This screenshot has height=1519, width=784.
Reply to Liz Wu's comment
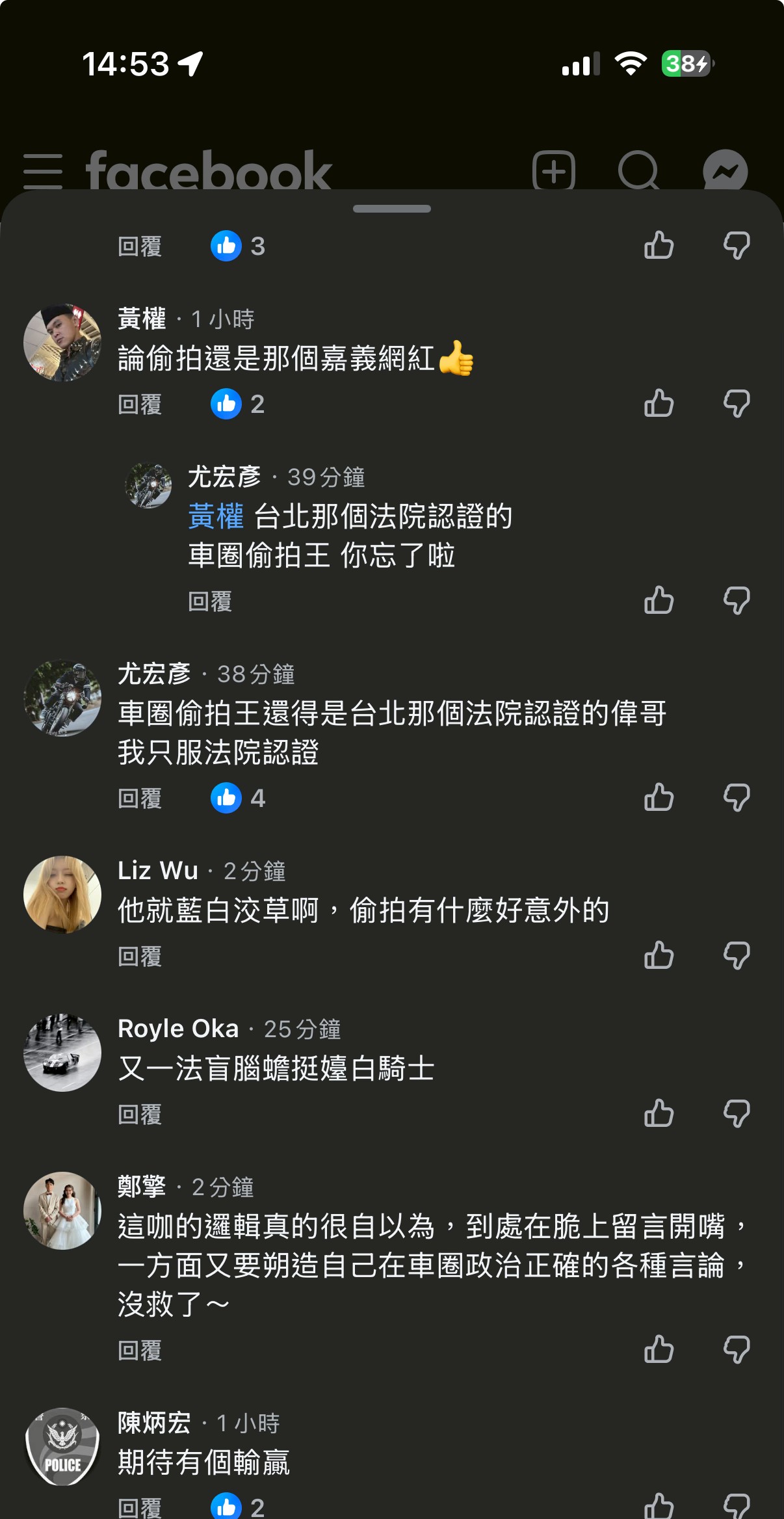pos(140,957)
